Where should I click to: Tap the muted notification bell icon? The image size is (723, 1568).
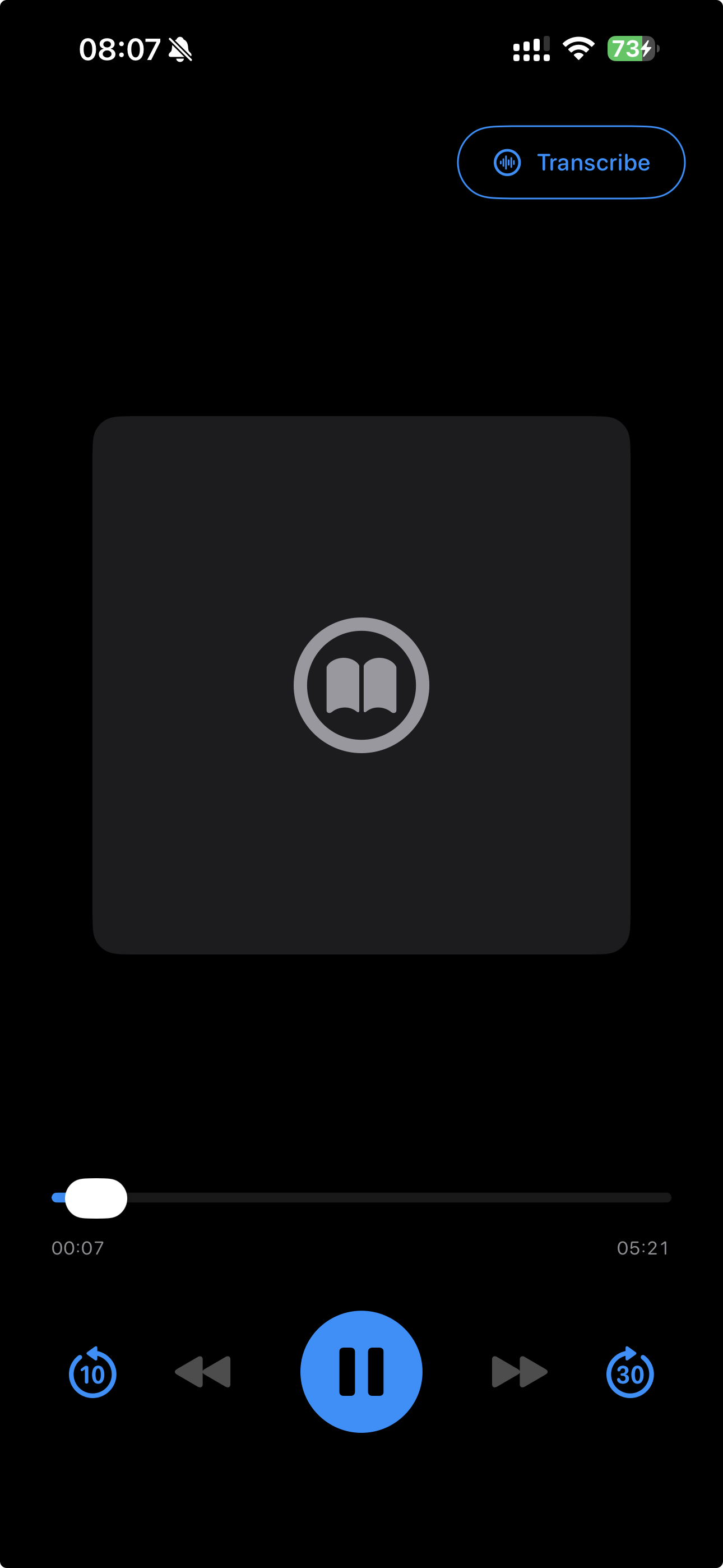(180, 49)
